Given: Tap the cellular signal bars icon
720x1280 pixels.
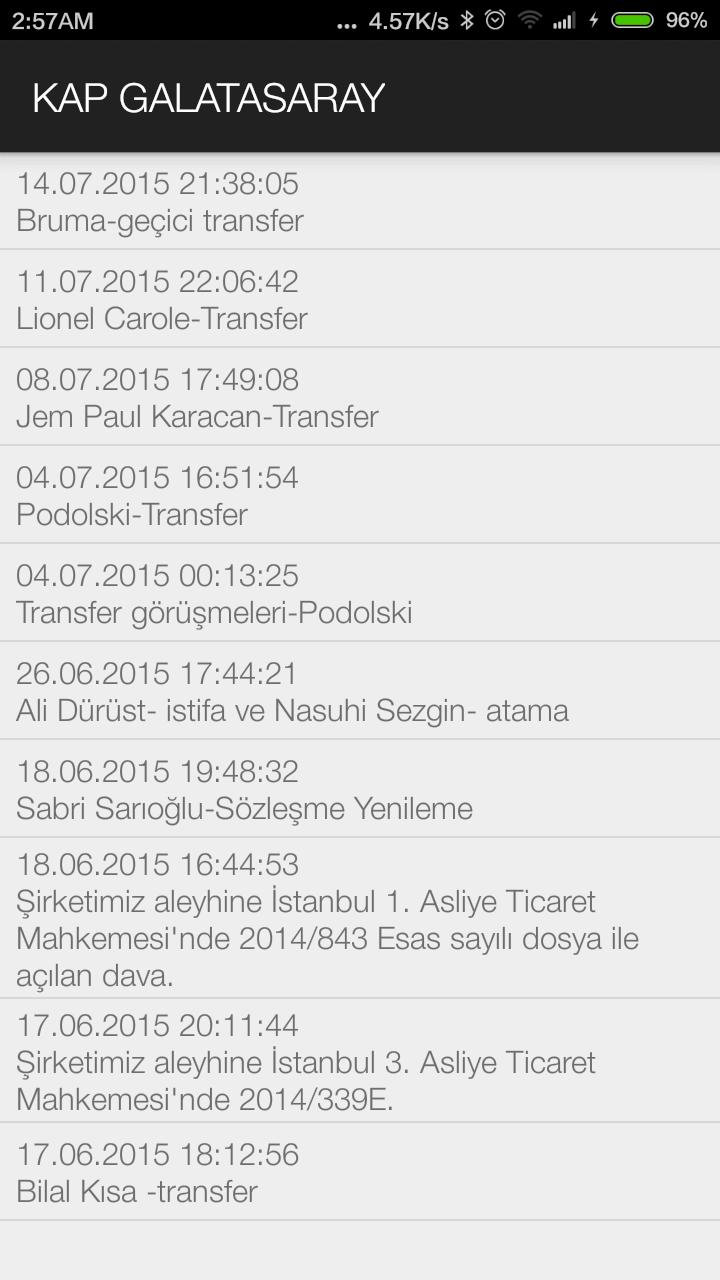Looking at the screenshot, I should coord(565,18).
